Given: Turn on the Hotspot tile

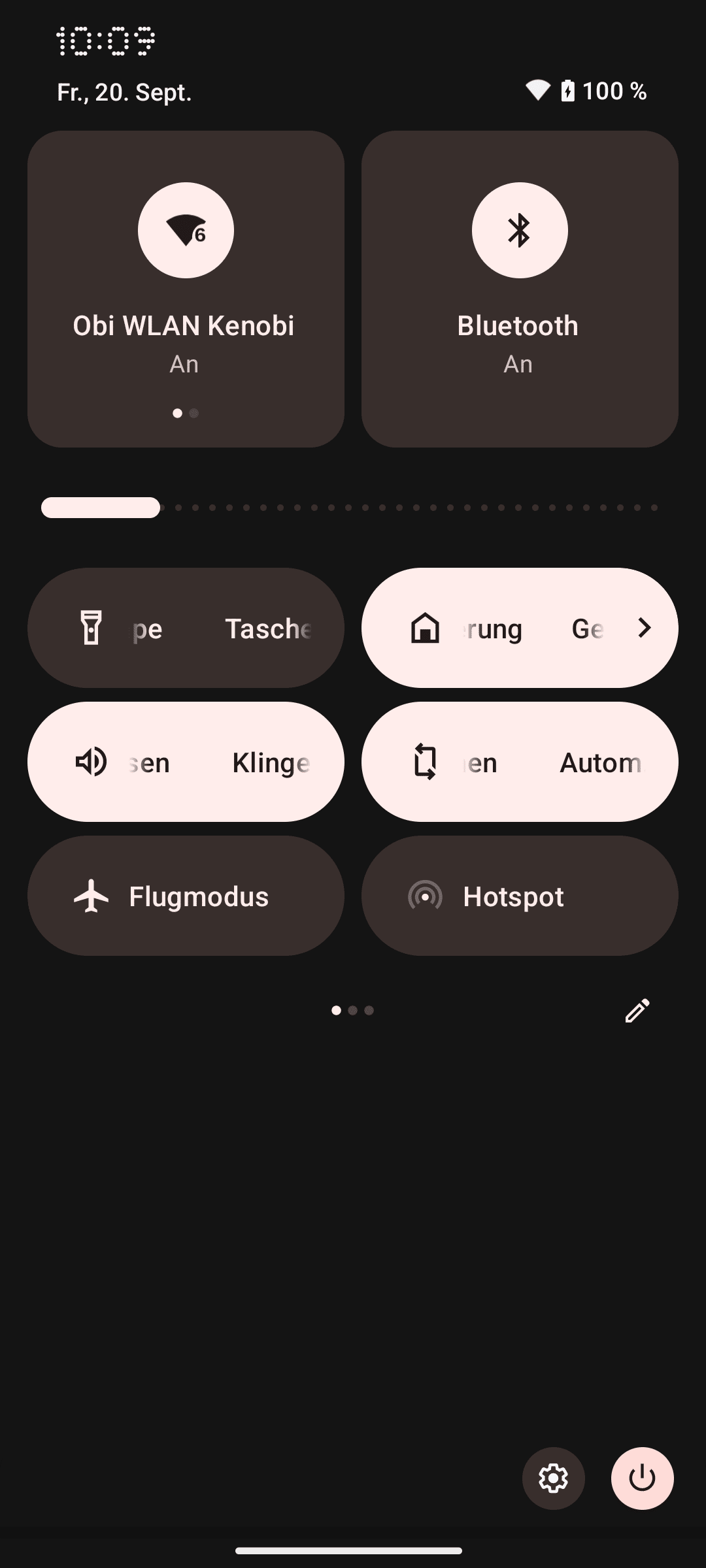Looking at the screenshot, I should click(x=520, y=896).
